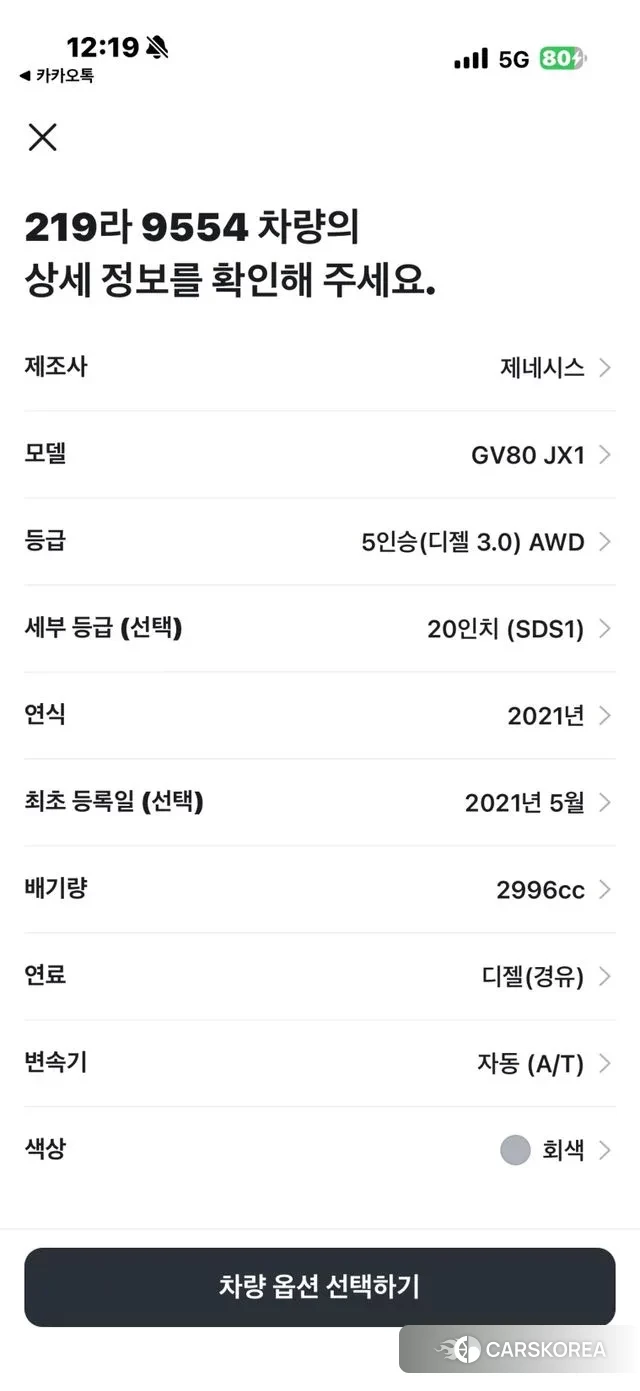640x1391 pixels.
Task: Close the vehicle details screen
Action: [x=42, y=137]
